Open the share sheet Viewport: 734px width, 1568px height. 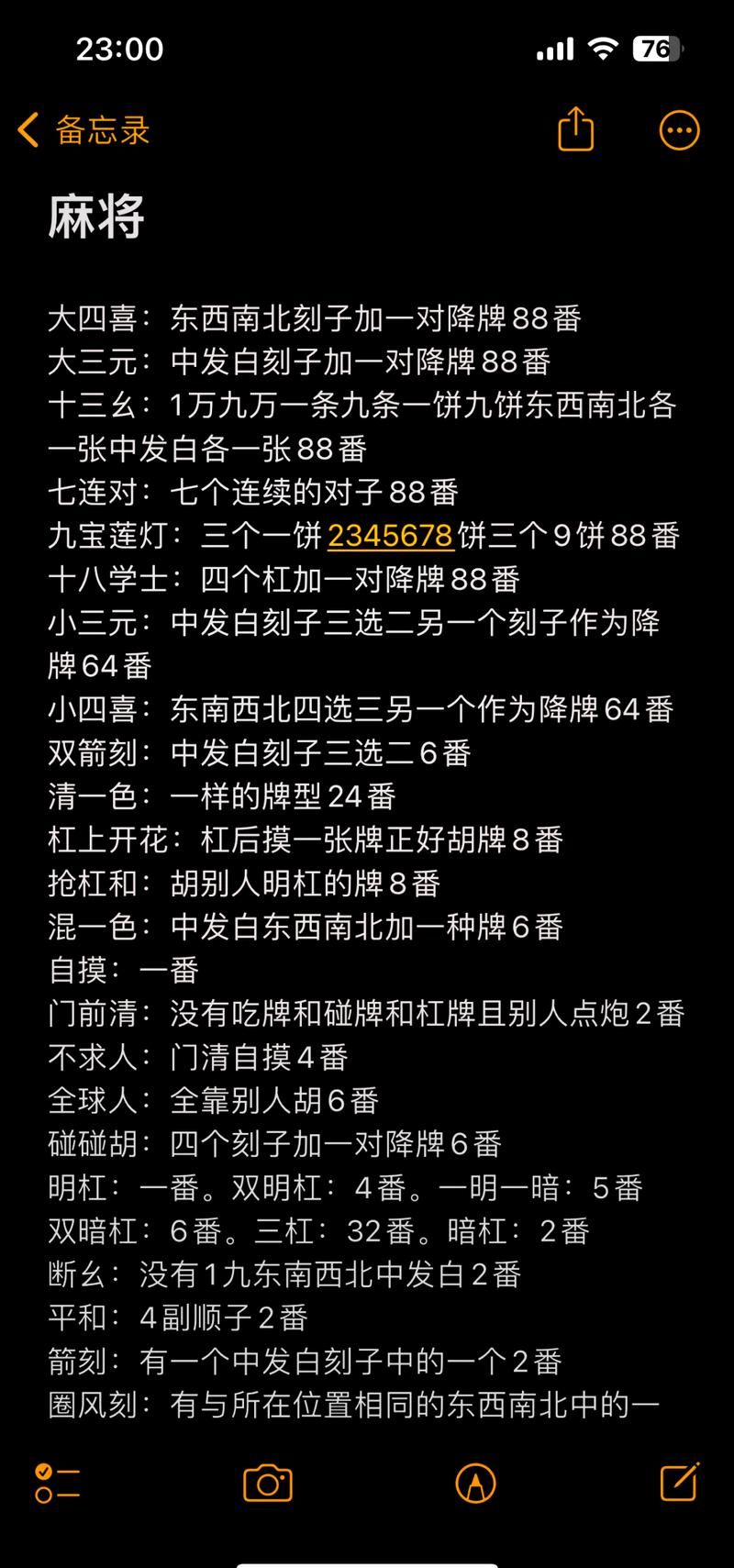(x=574, y=129)
